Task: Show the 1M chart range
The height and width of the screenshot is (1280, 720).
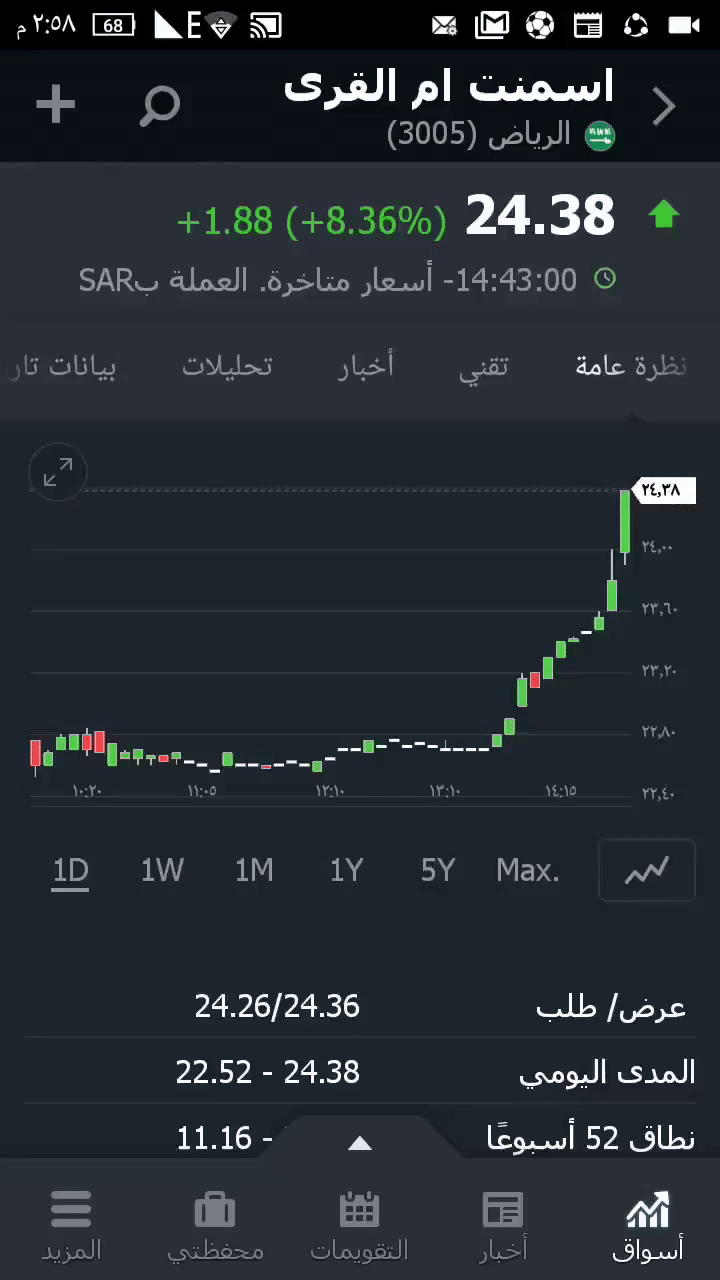Action: [x=254, y=871]
